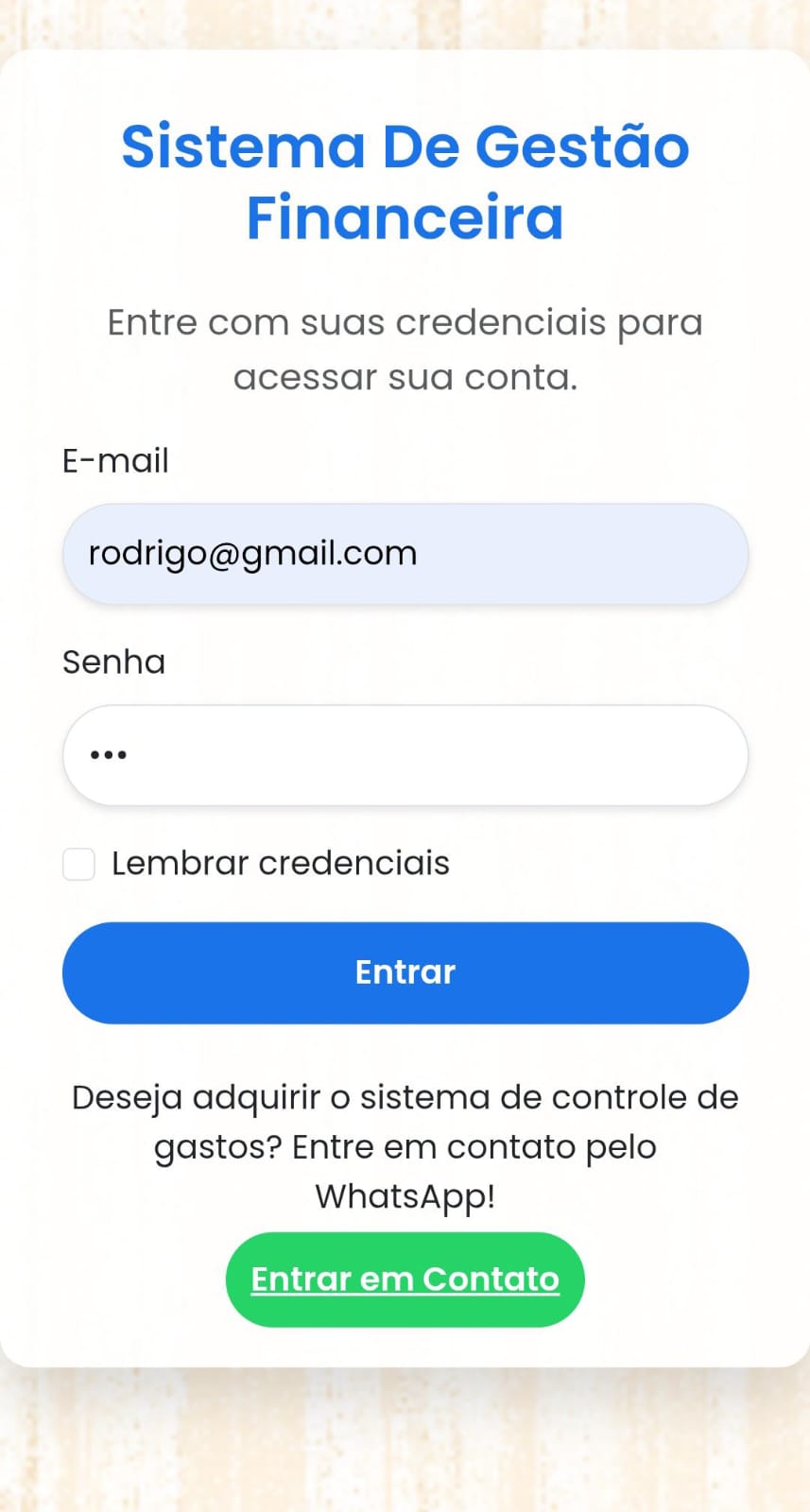Click the Lembrar credenciais label text
The height and width of the screenshot is (1512, 810).
(280, 863)
